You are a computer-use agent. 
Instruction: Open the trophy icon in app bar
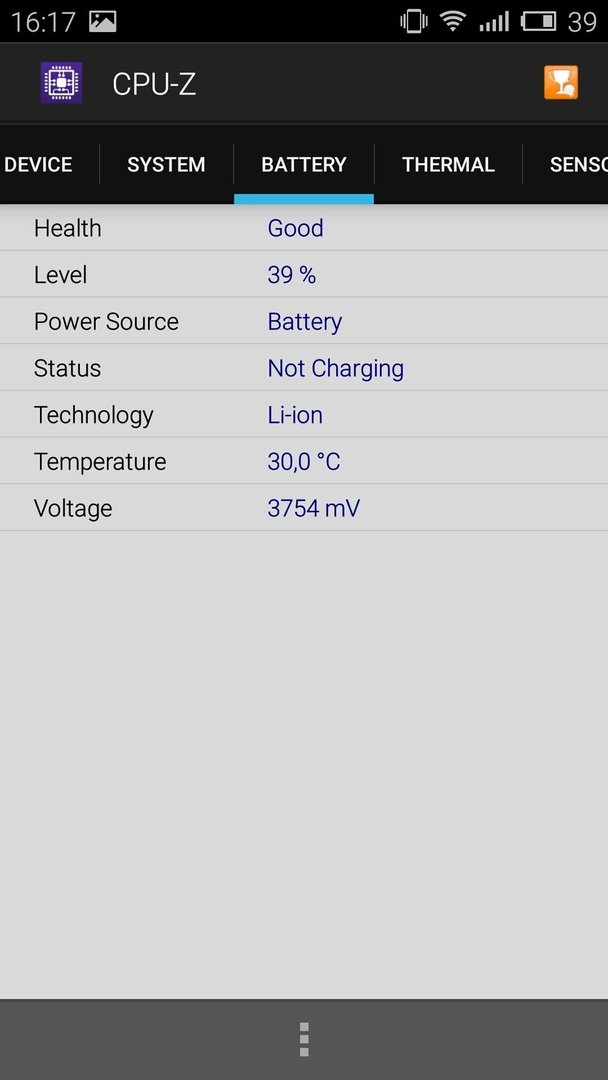[560, 83]
